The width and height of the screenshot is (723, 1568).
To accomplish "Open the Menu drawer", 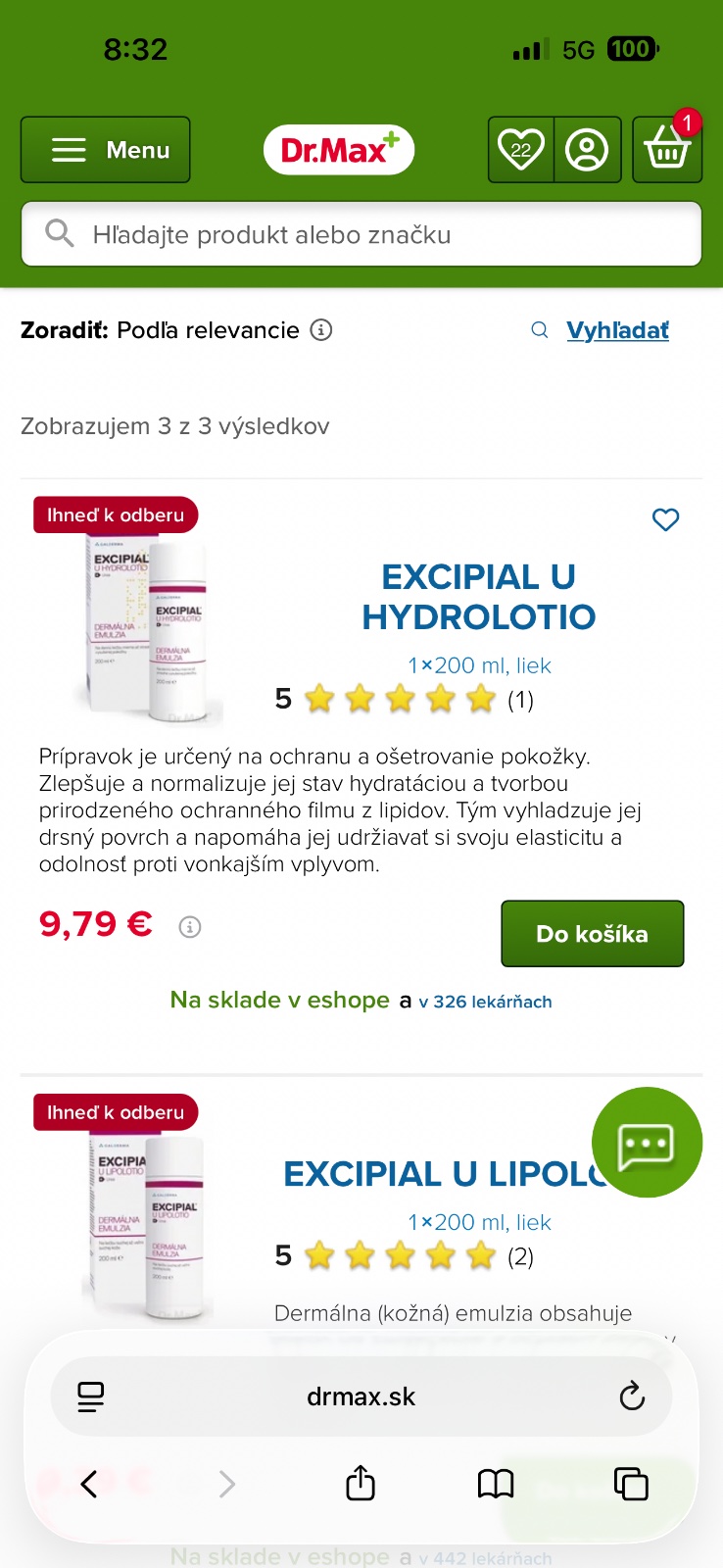I will click(106, 150).
